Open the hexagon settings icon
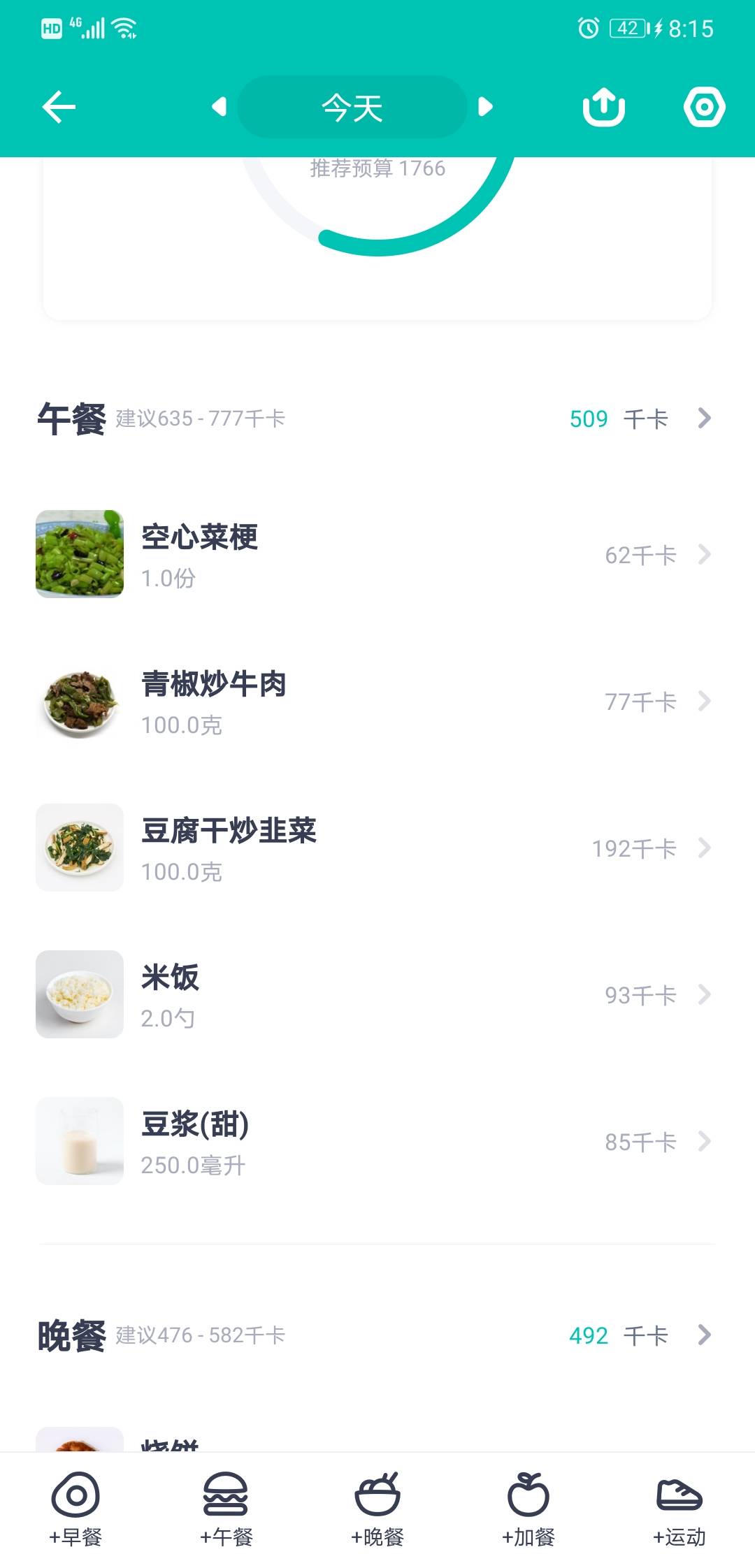Screen dimensions: 755x1568 703,107
